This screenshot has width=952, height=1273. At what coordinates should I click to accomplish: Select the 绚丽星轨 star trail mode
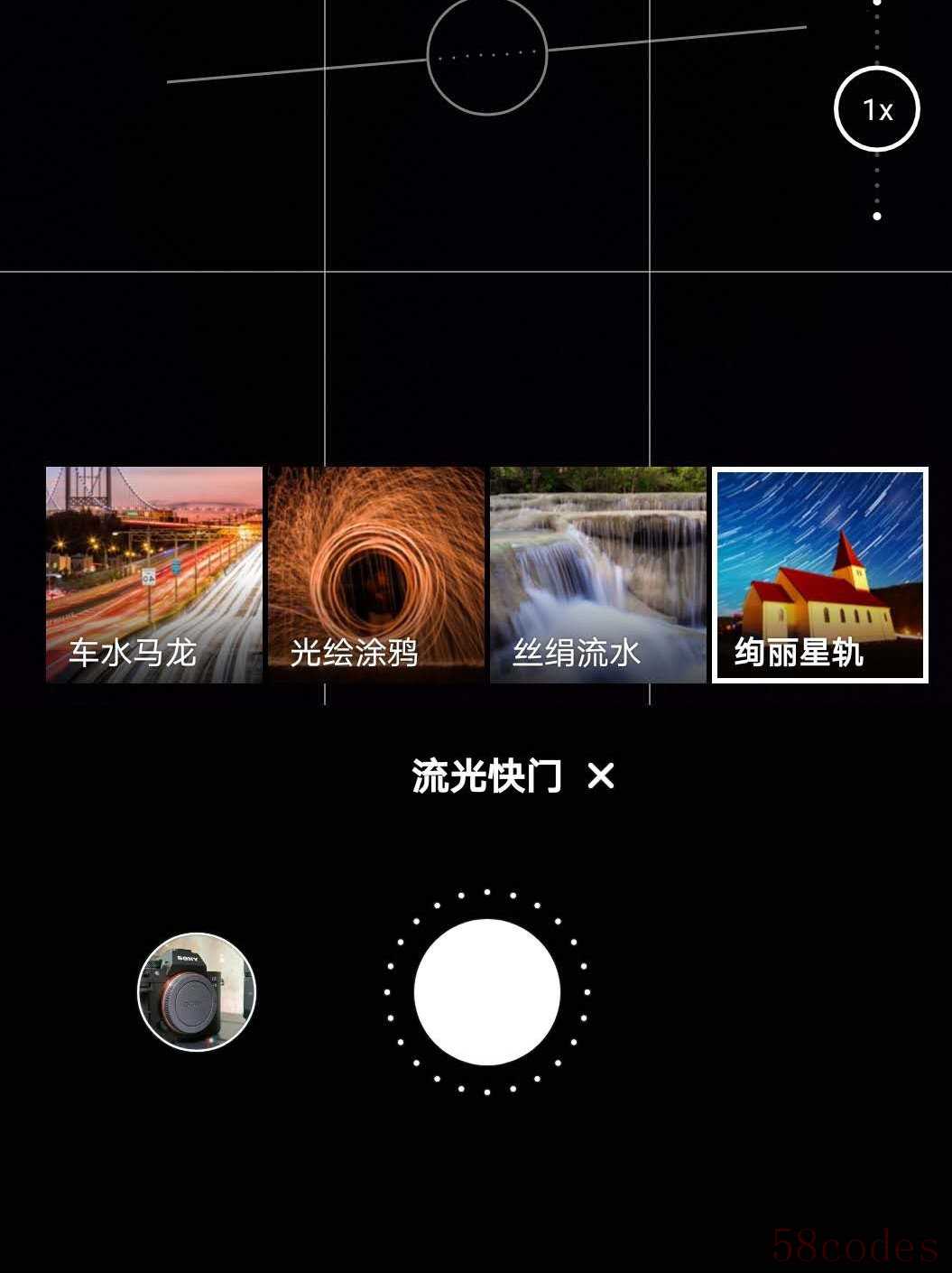coord(820,574)
